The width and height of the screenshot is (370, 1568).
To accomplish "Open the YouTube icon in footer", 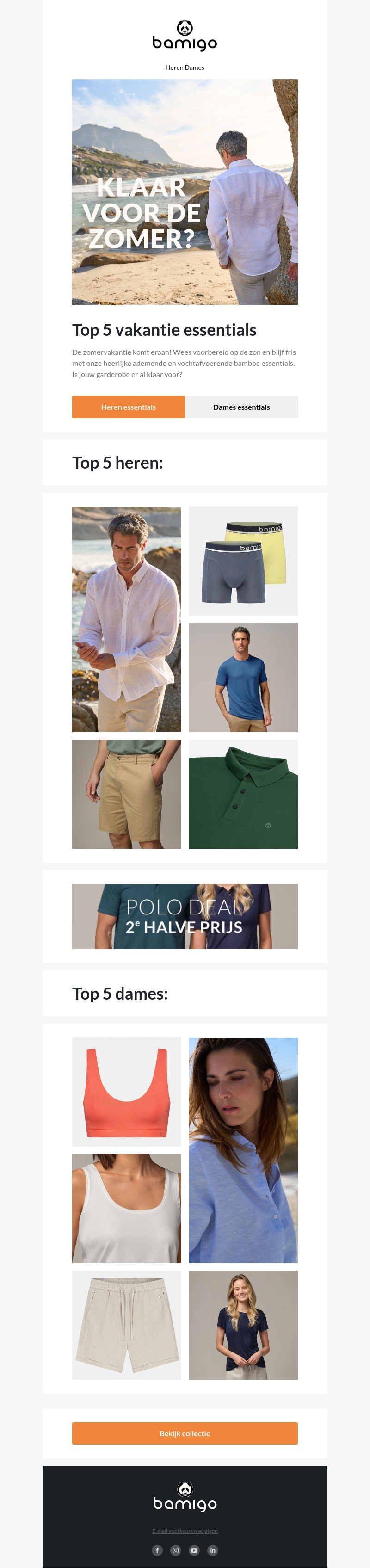I will tap(194, 1550).
